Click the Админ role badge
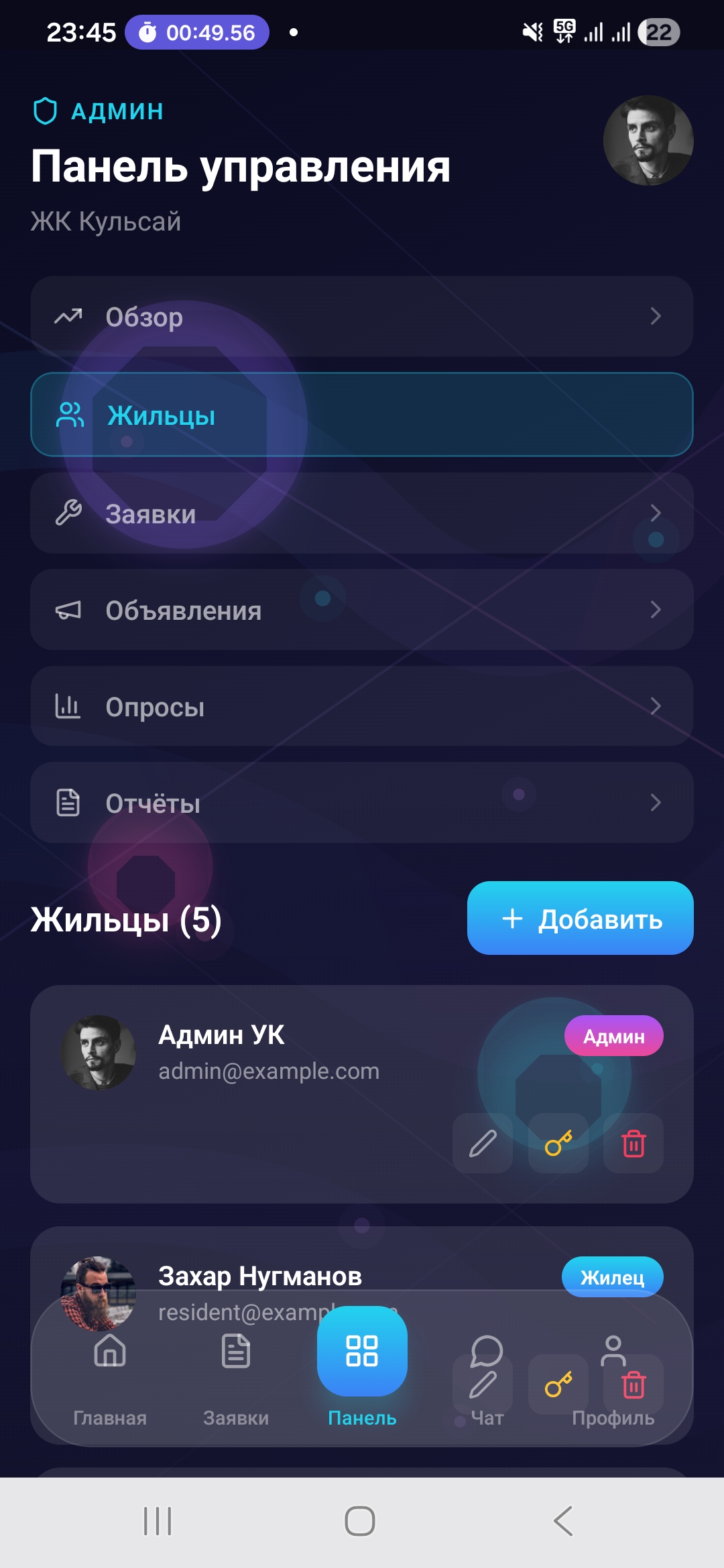The width and height of the screenshot is (724, 1568). coord(613,1035)
